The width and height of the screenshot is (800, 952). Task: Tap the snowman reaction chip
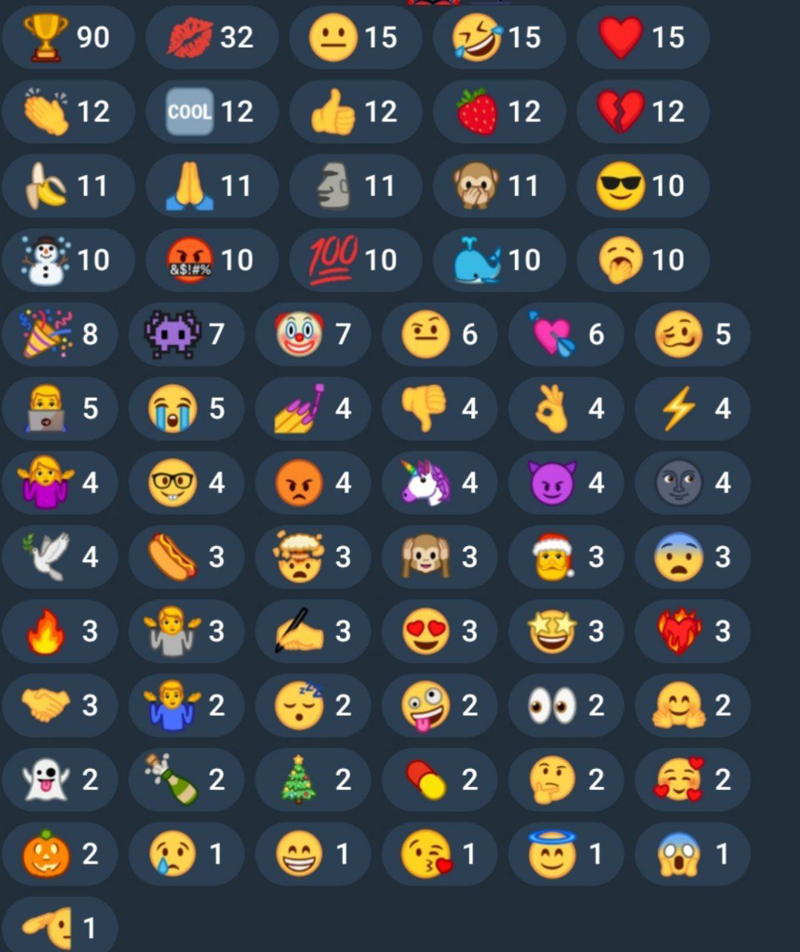click(68, 260)
